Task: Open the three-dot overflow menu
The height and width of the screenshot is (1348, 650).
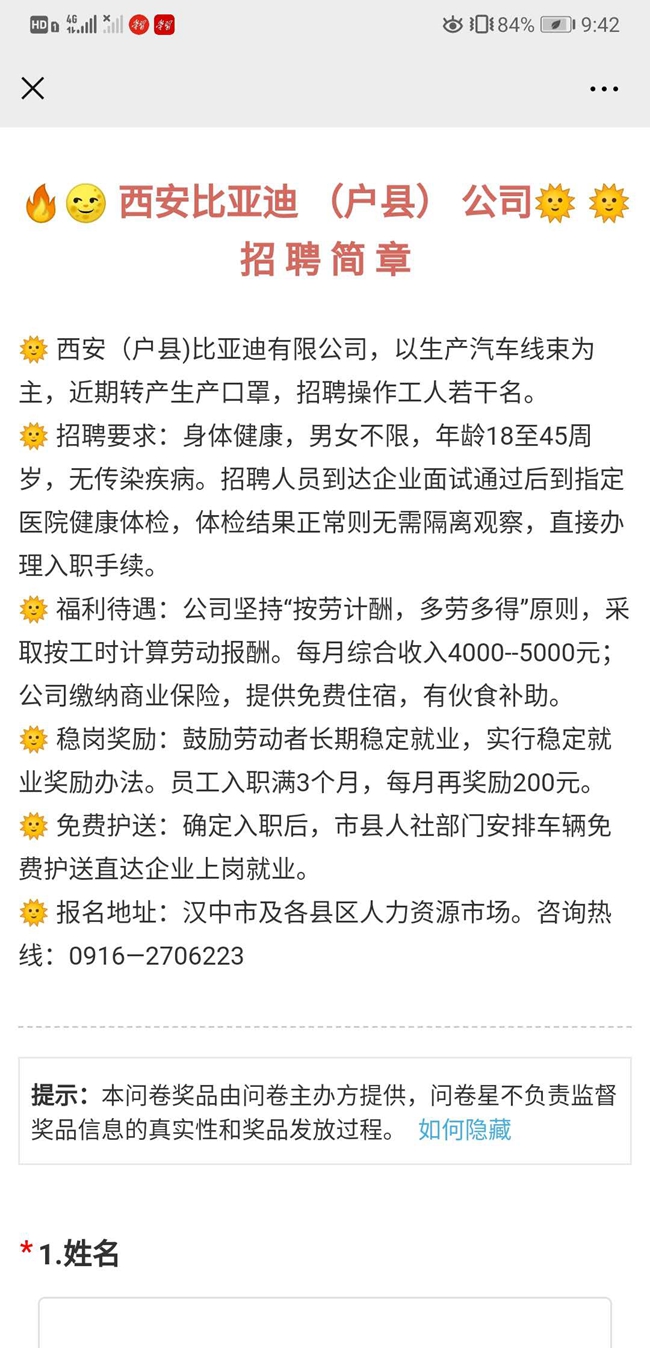Action: [x=604, y=89]
